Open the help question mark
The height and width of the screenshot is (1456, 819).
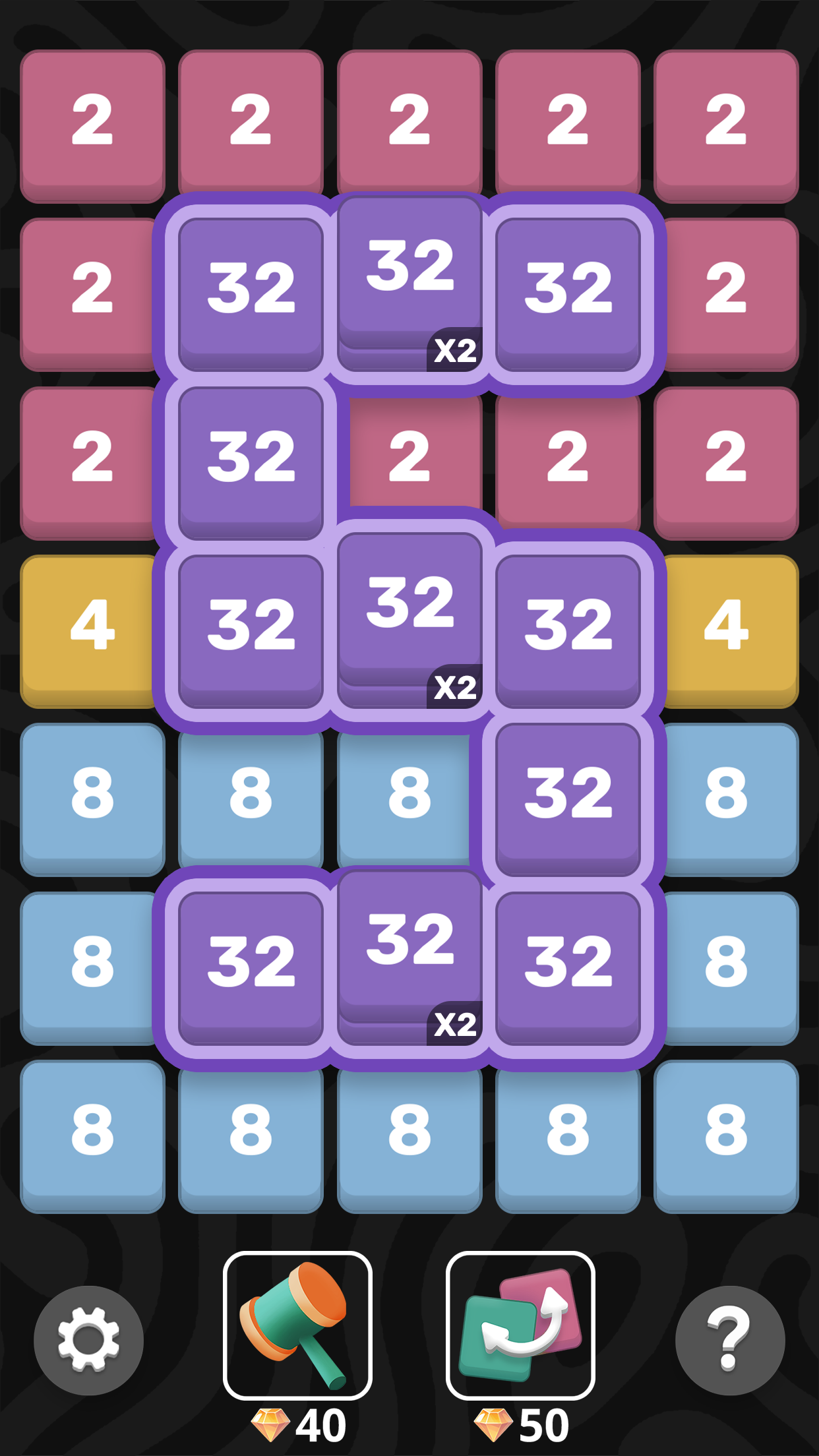(729, 1340)
